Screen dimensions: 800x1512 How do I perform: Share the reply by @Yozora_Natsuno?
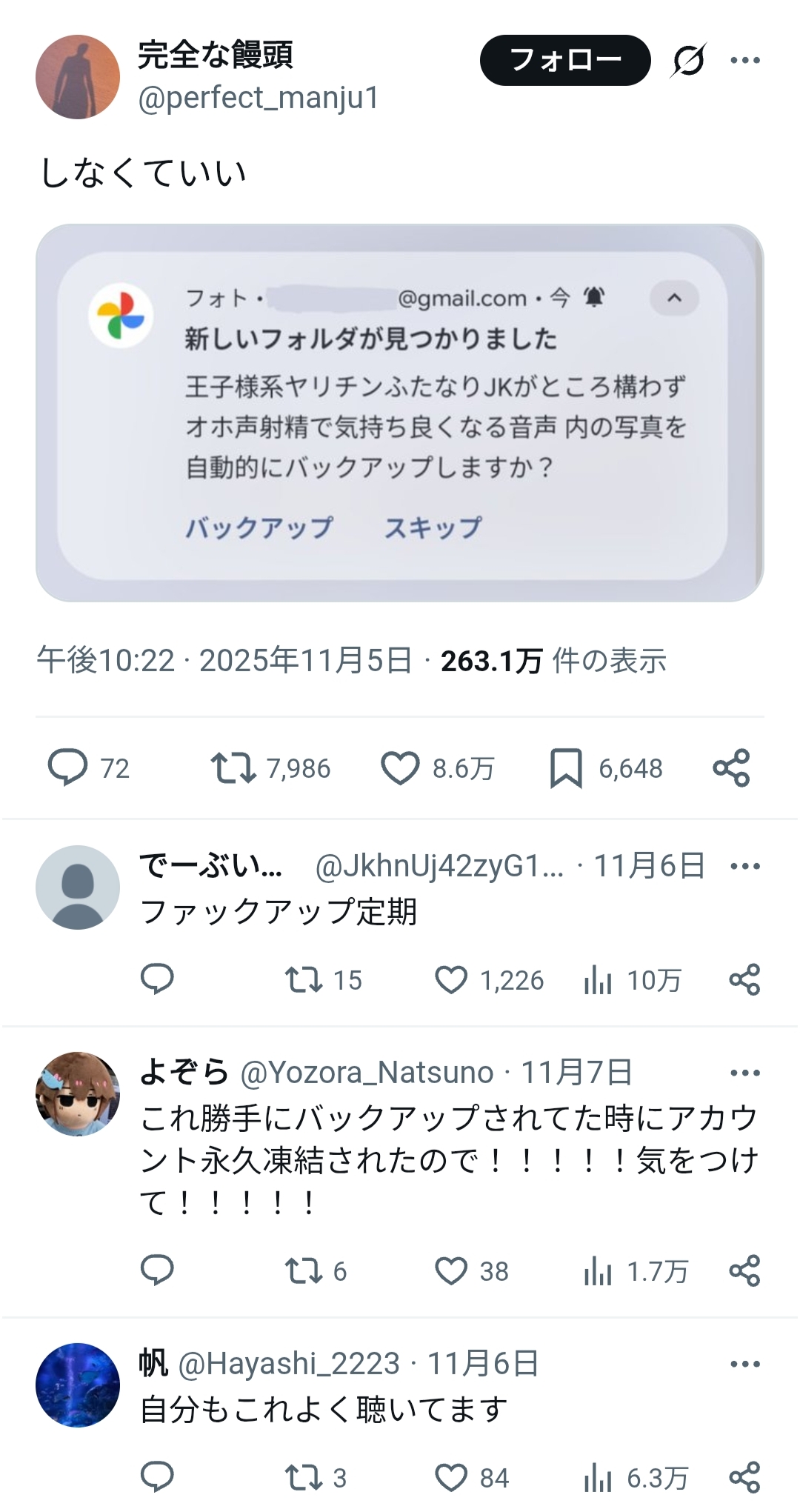pyautogui.click(x=744, y=1270)
